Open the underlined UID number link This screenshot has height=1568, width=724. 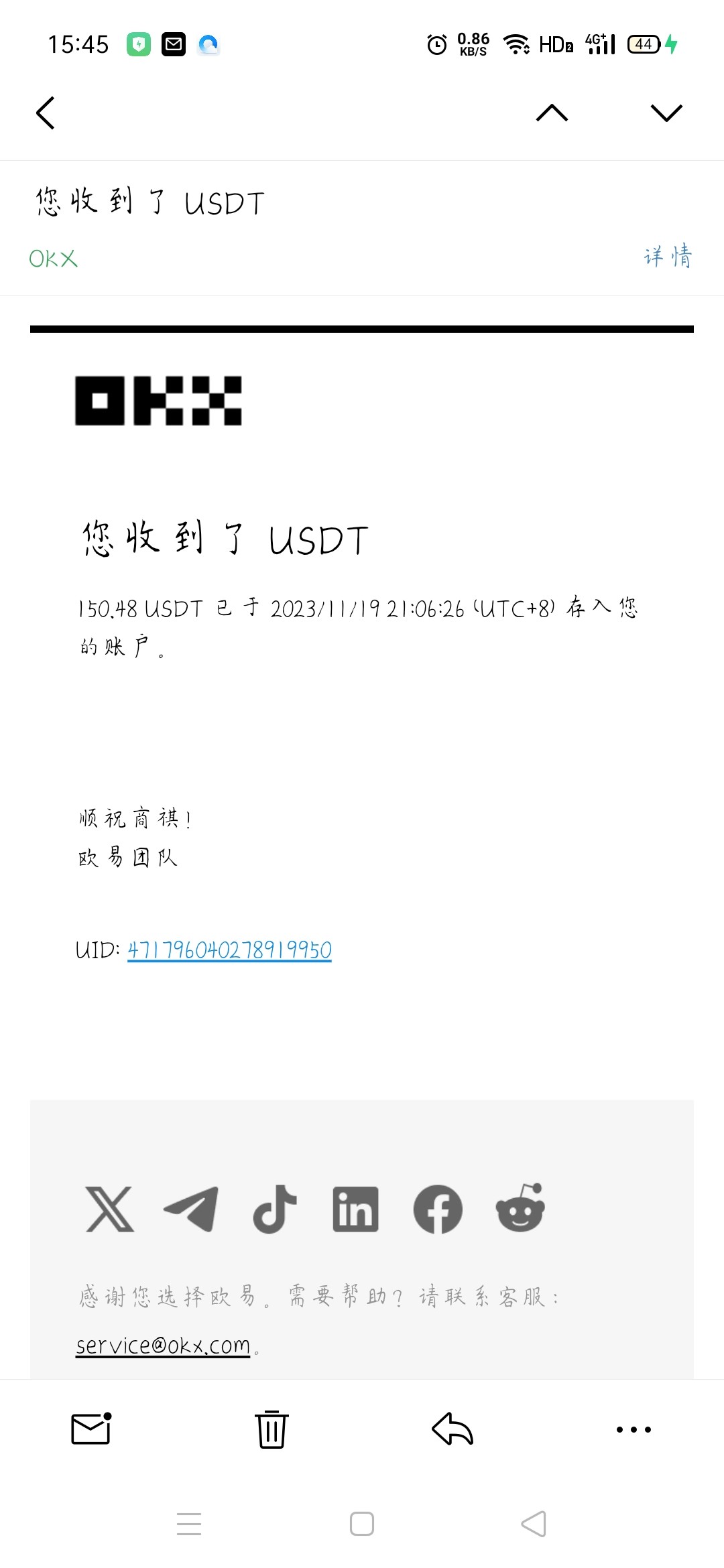pyautogui.click(x=229, y=950)
